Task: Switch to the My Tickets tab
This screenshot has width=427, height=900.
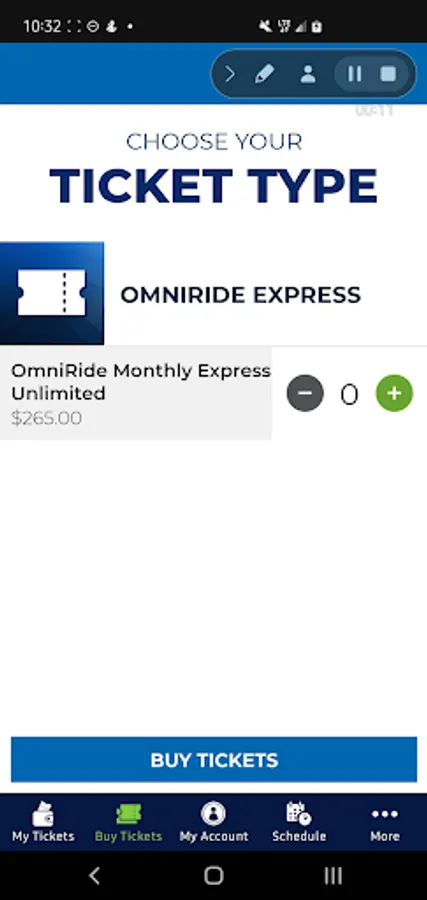Action: (x=43, y=822)
